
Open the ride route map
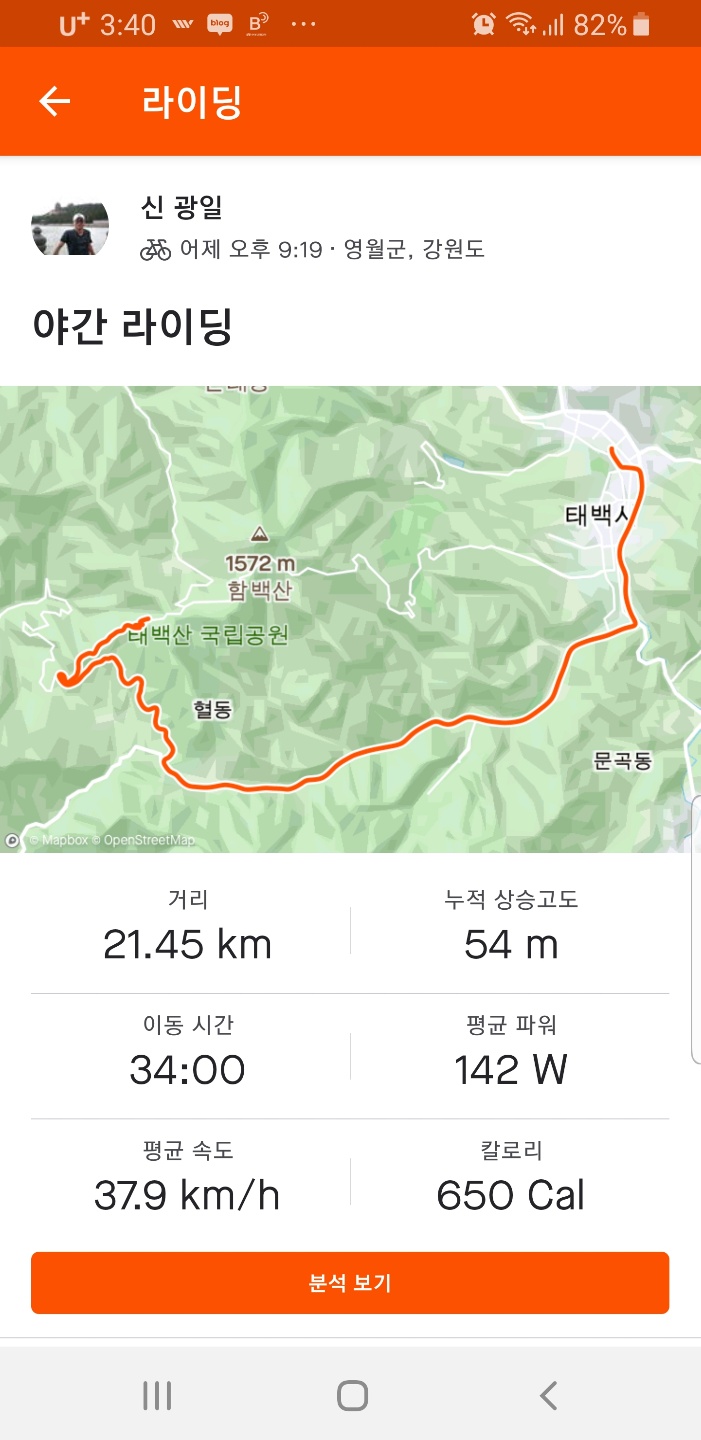pos(350,619)
